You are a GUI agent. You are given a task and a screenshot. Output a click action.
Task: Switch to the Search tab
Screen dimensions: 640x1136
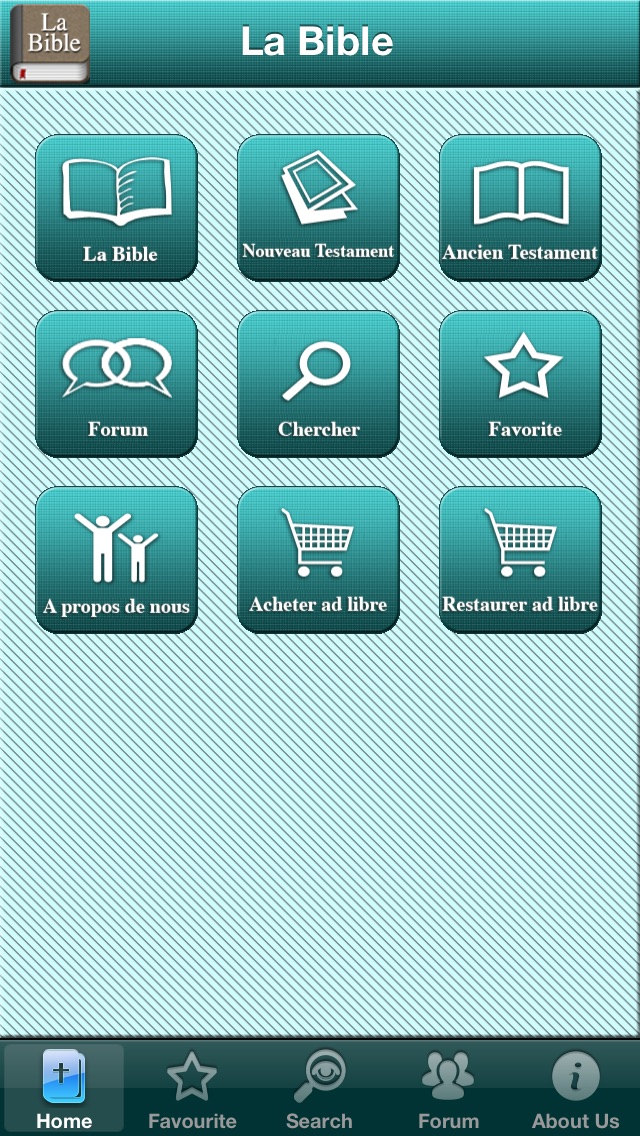(319, 1088)
